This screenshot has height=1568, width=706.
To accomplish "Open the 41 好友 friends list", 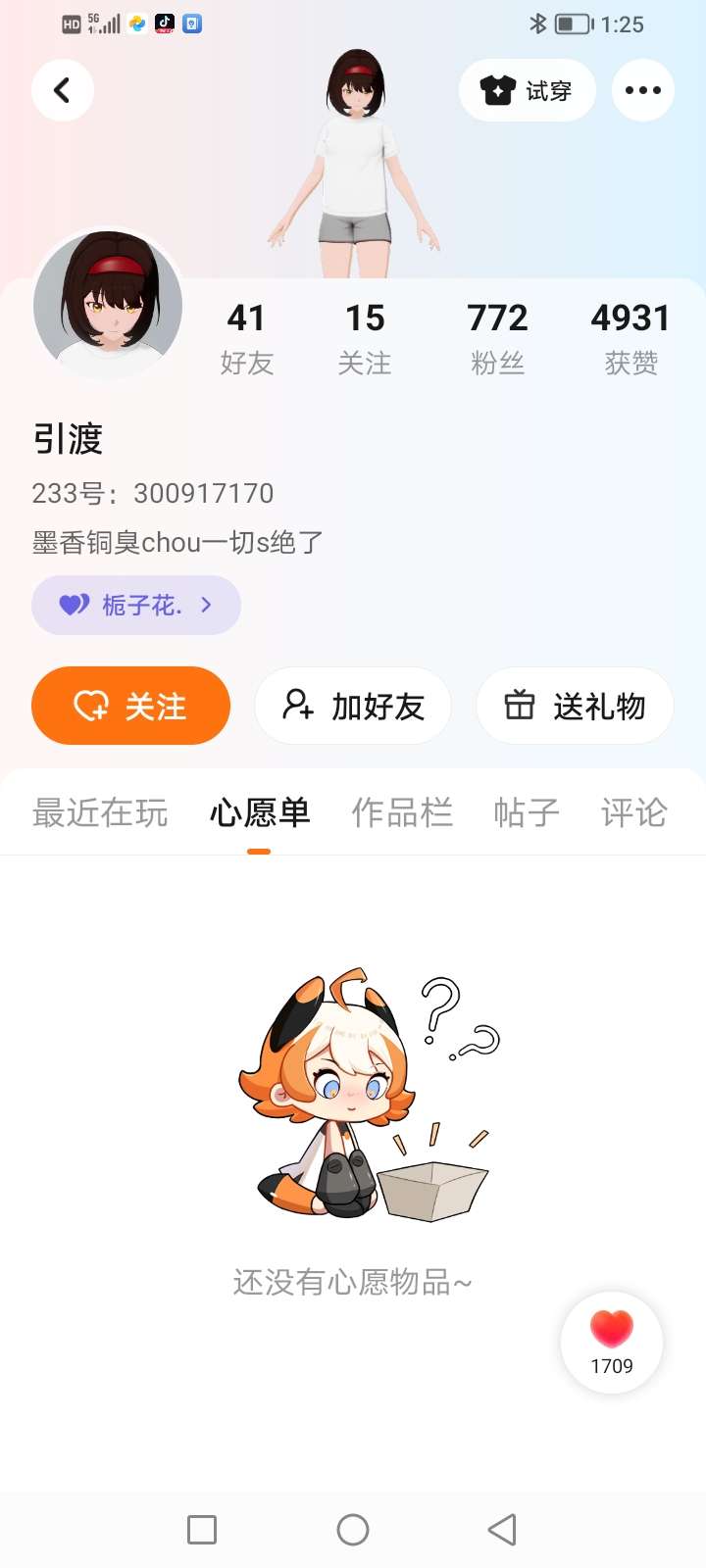I will click(246, 338).
